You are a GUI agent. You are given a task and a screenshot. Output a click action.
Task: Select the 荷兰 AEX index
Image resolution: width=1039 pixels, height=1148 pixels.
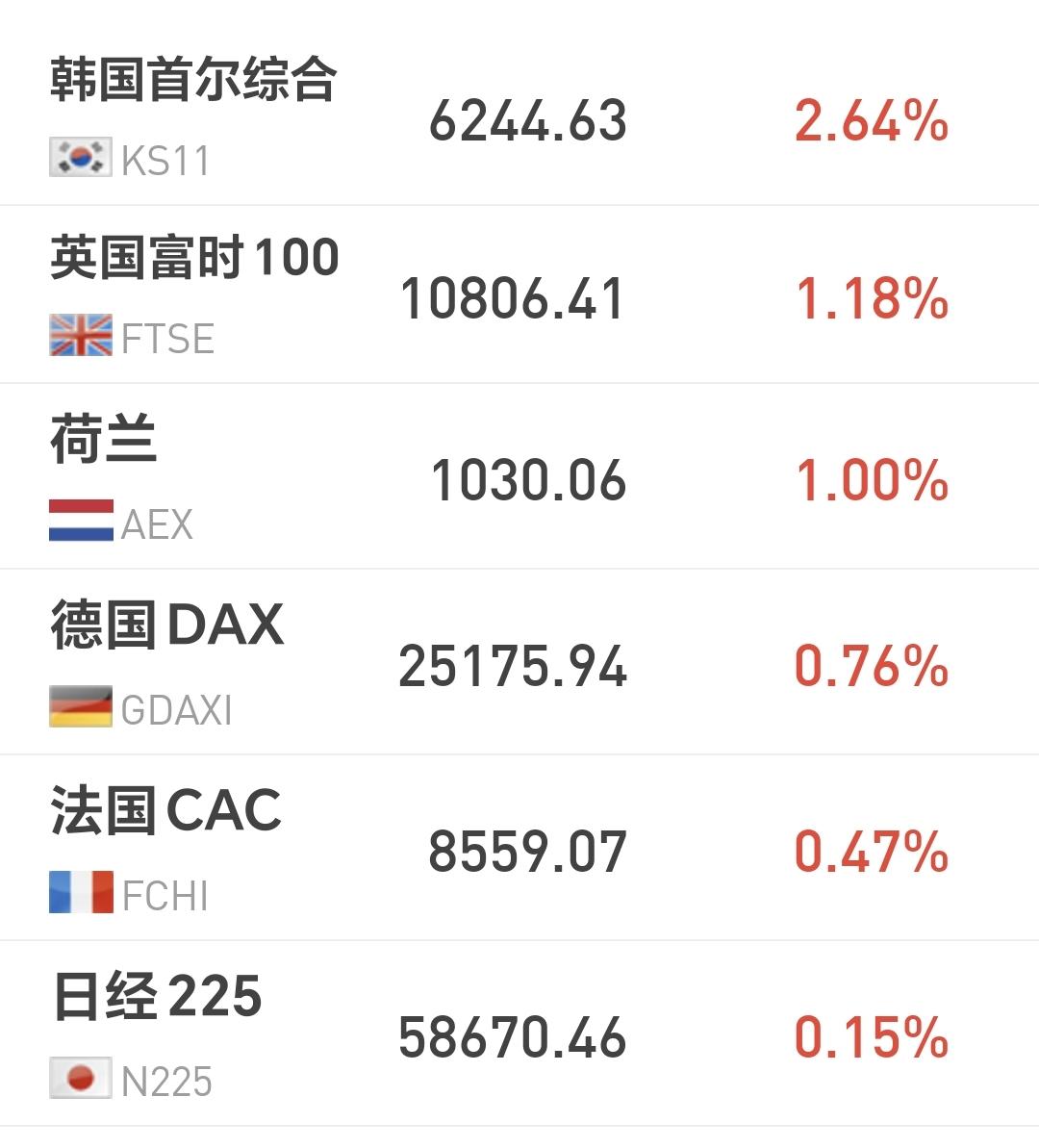tap(106, 443)
